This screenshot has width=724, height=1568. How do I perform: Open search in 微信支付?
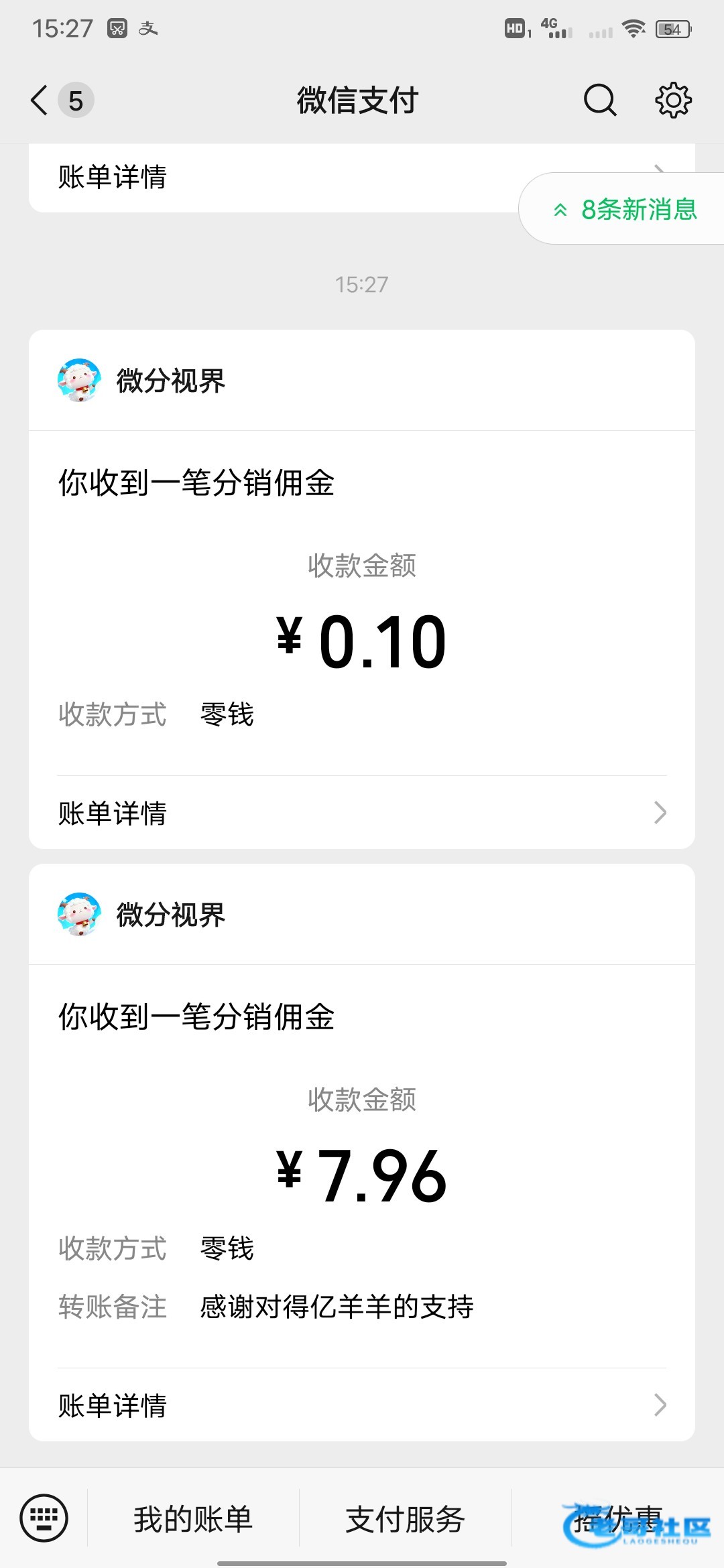(599, 101)
